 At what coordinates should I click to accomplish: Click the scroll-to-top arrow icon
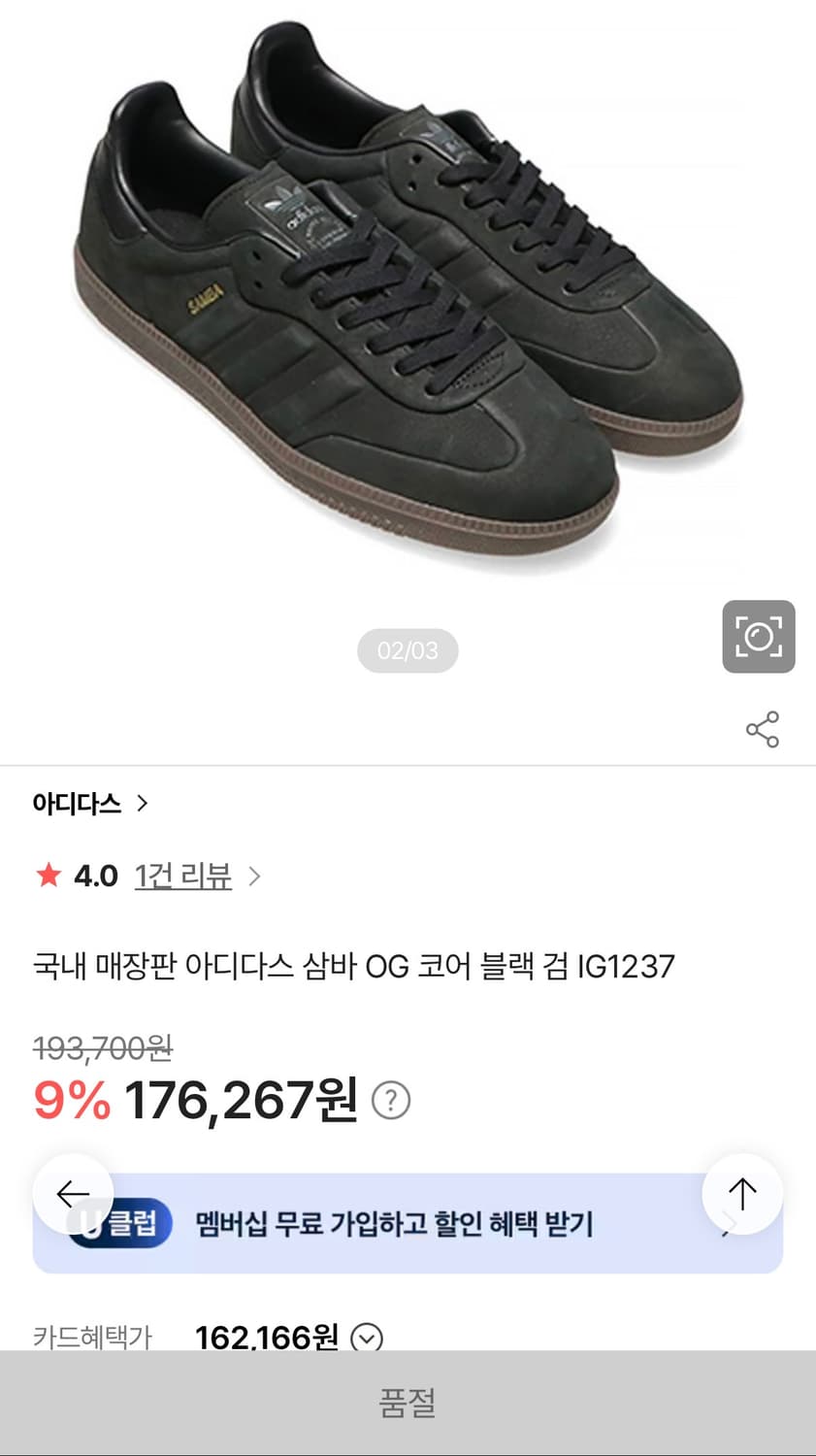tap(742, 1193)
